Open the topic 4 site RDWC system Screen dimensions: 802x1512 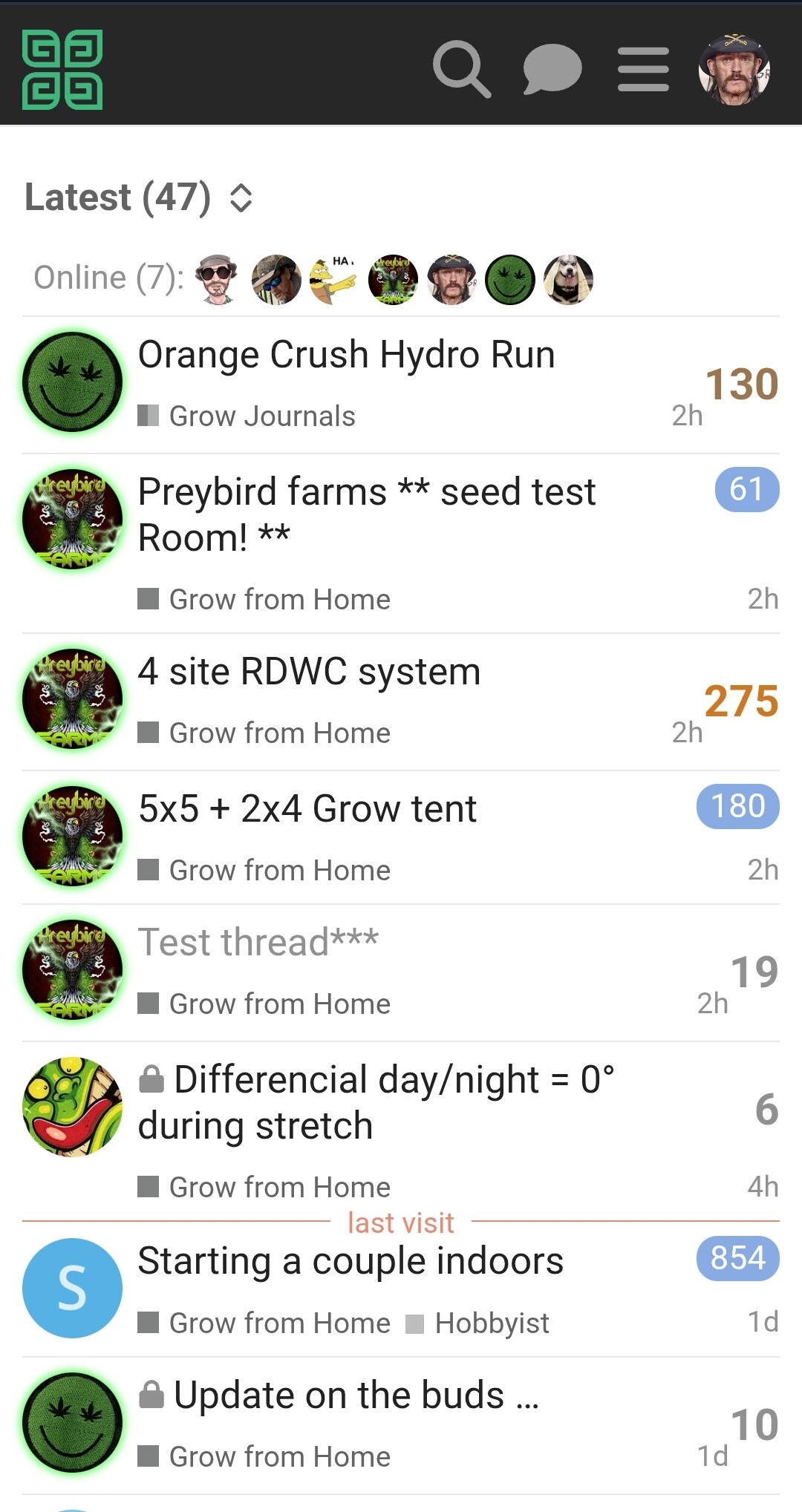pyautogui.click(x=309, y=671)
